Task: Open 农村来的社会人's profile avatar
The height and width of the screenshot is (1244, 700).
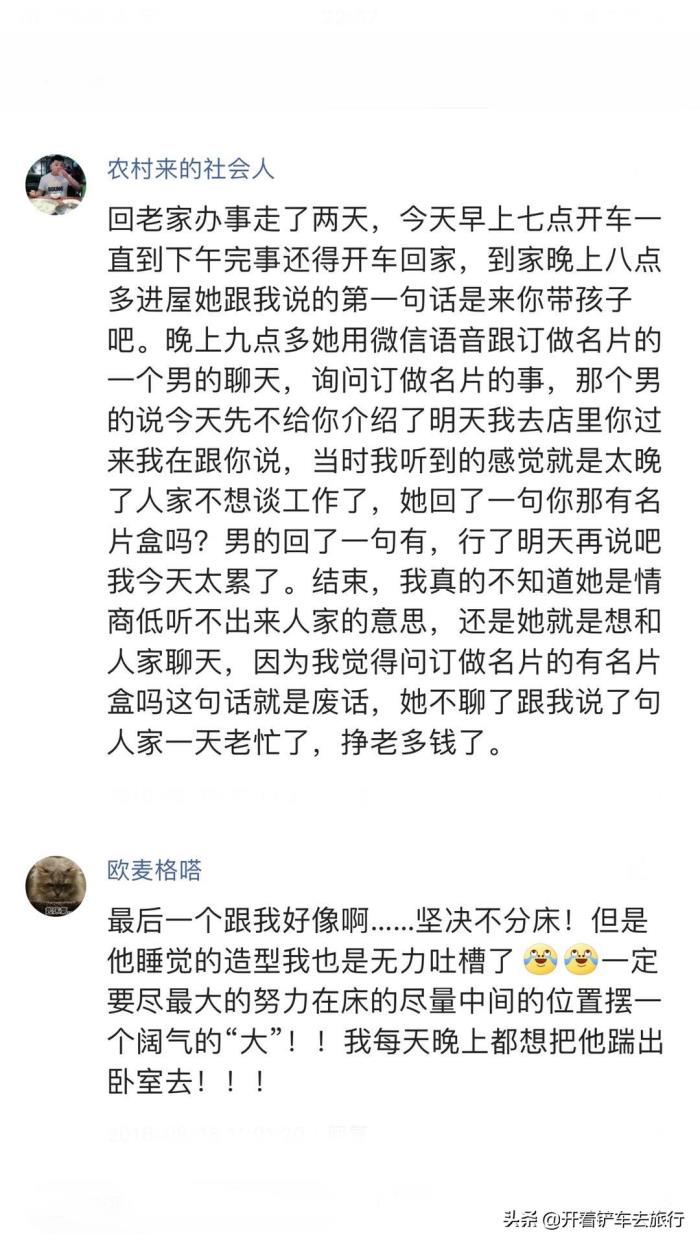Action: tap(55, 184)
